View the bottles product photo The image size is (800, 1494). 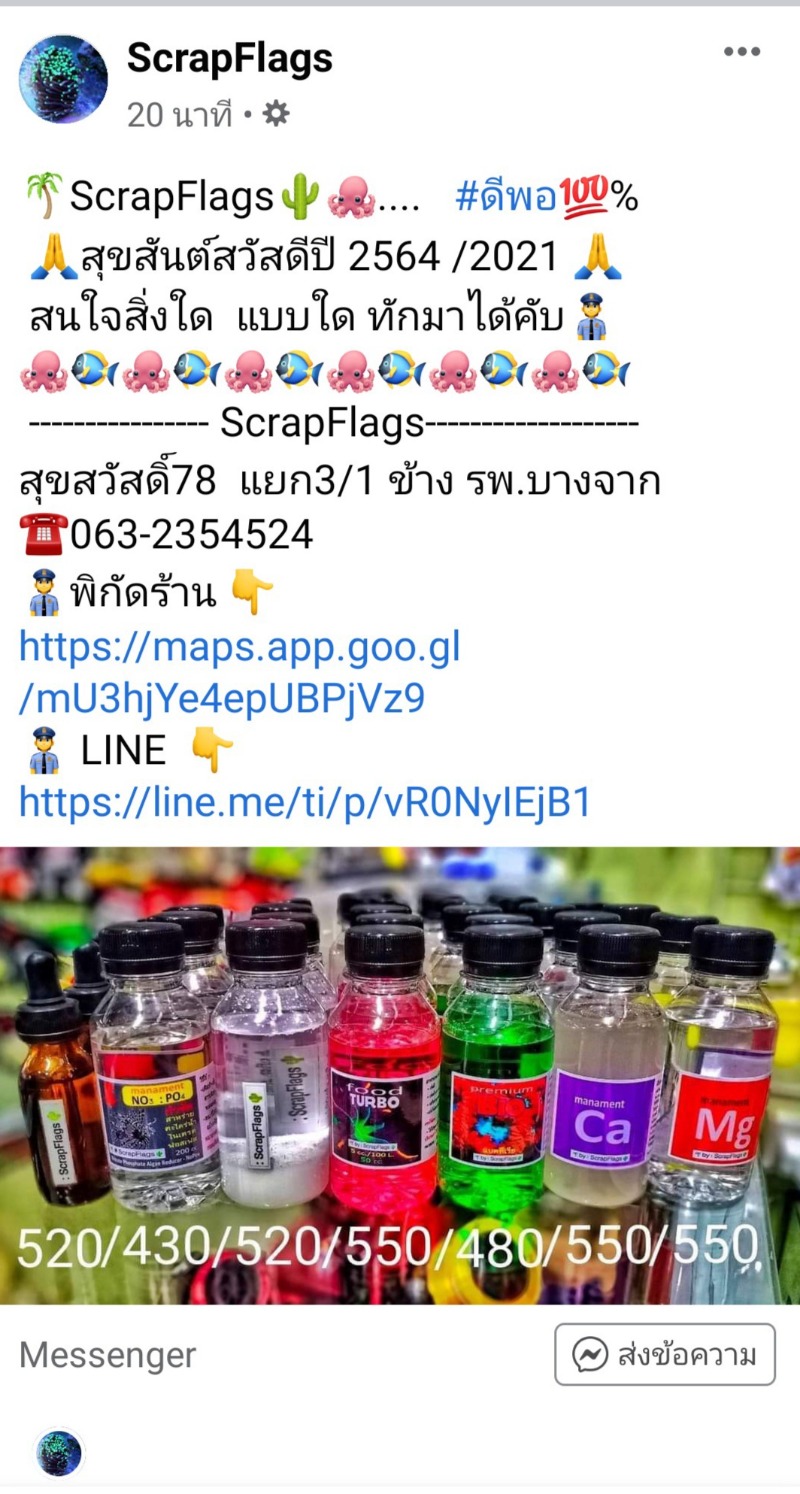[x=400, y=1075]
